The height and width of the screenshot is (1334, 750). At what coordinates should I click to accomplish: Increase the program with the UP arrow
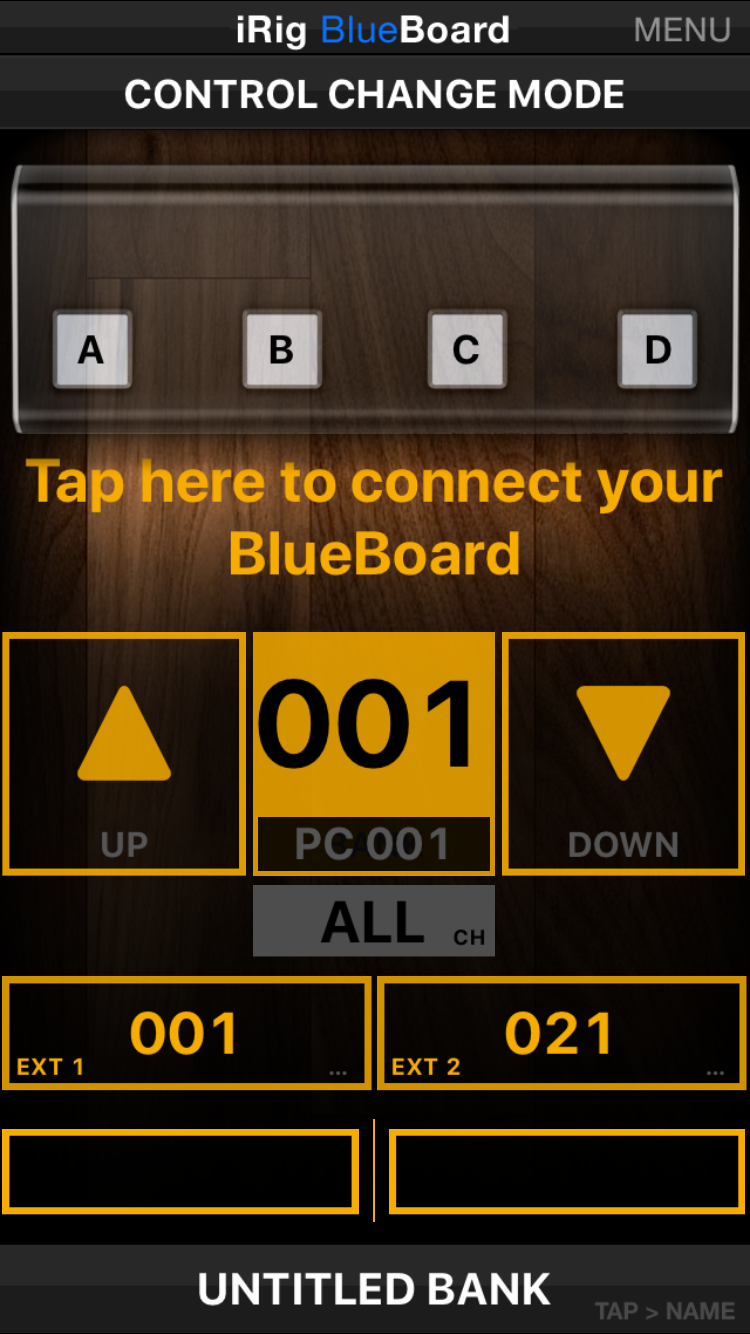pyautogui.click(x=124, y=754)
